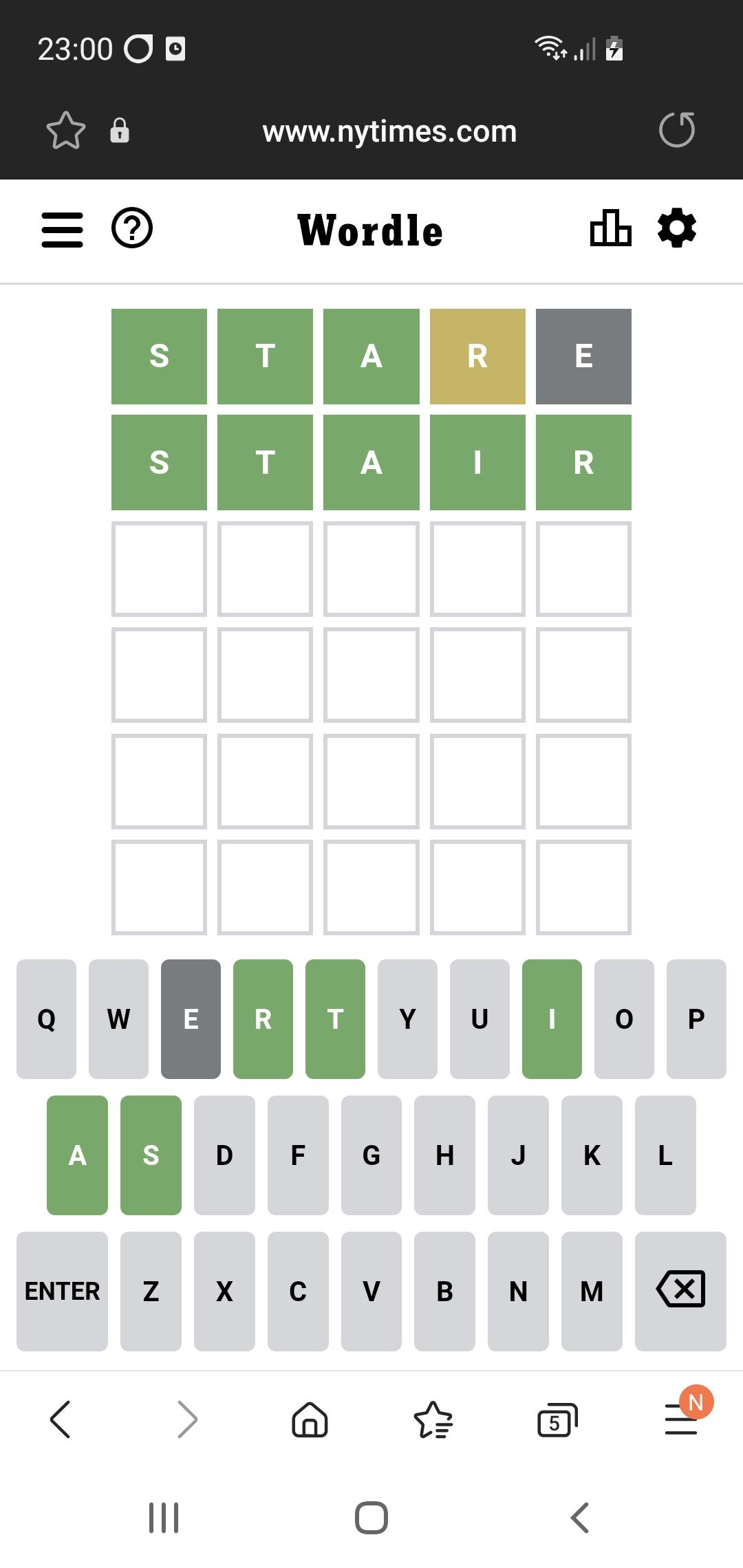Select the letter O key
The height and width of the screenshot is (1568, 743).
click(624, 1019)
